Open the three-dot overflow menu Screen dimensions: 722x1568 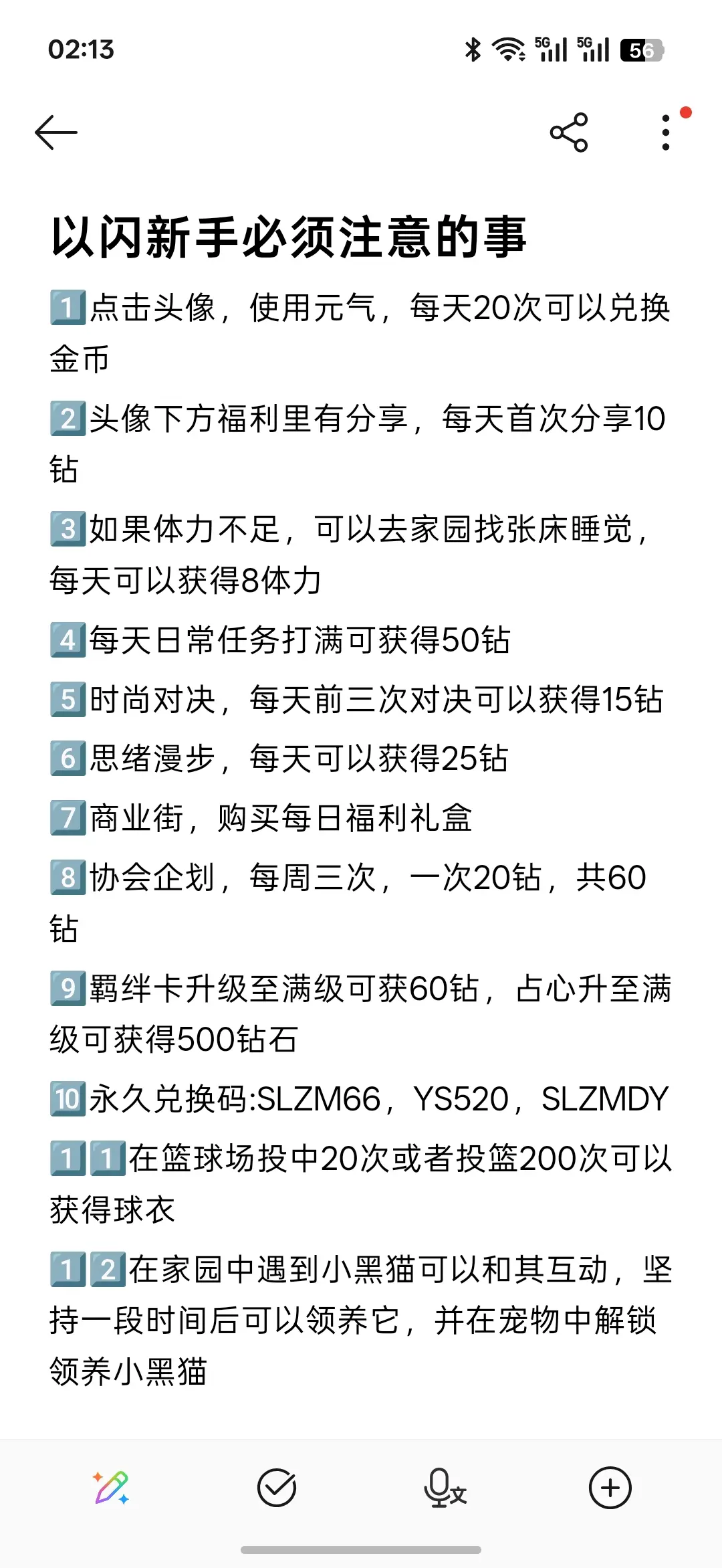click(665, 132)
